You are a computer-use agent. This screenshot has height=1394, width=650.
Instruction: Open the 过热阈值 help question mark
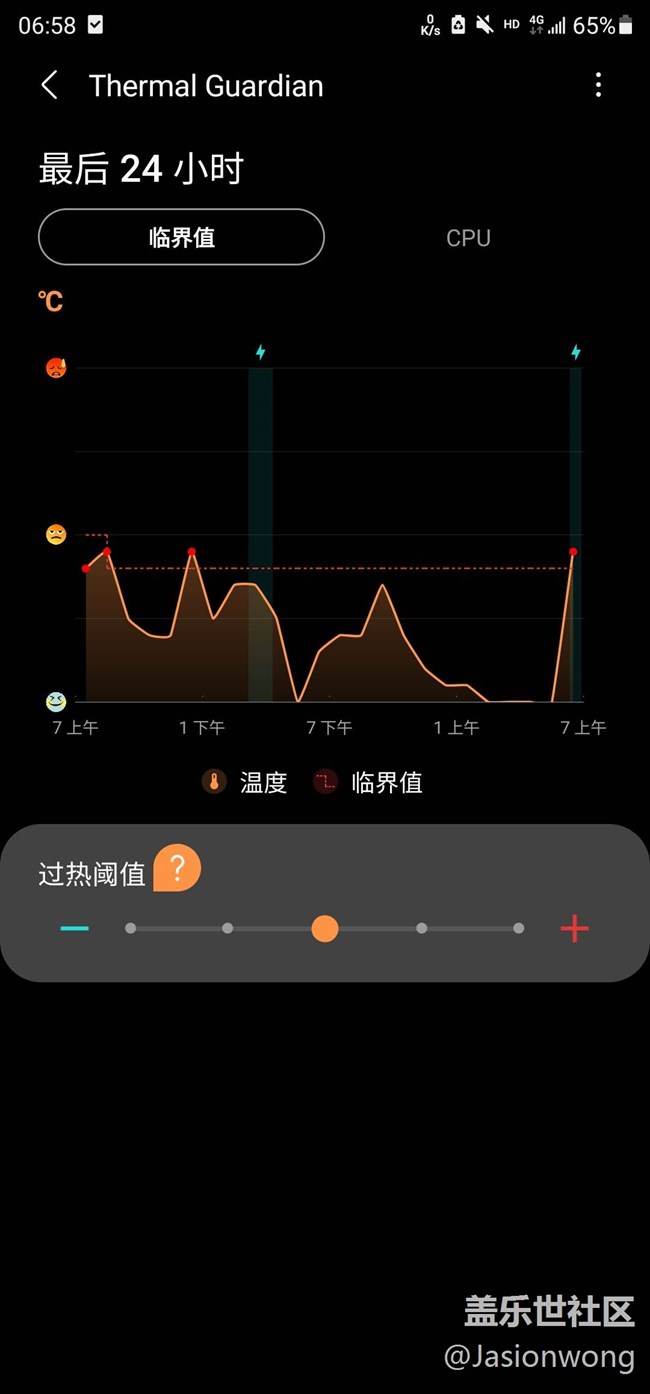177,869
